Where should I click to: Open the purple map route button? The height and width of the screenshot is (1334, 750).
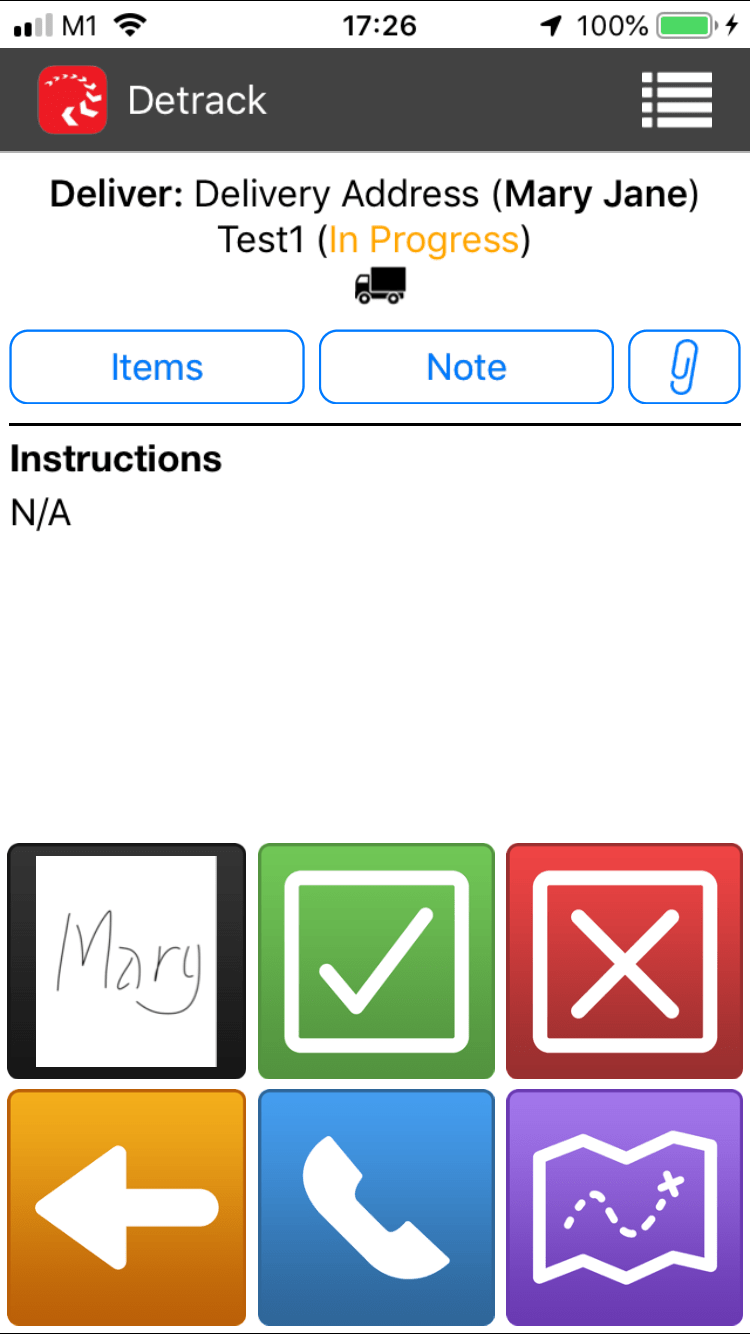tap(625, 1208)
